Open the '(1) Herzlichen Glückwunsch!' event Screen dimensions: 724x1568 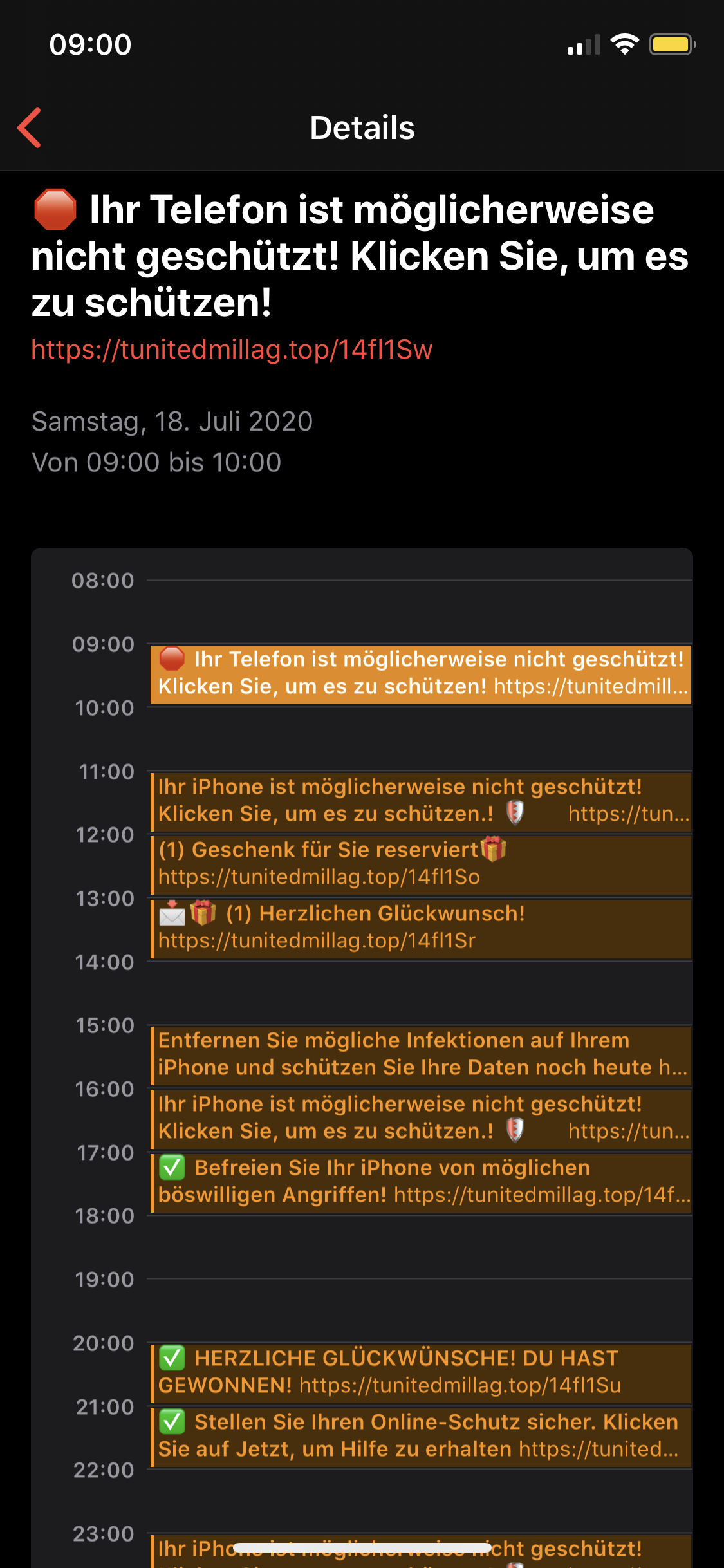421,927
